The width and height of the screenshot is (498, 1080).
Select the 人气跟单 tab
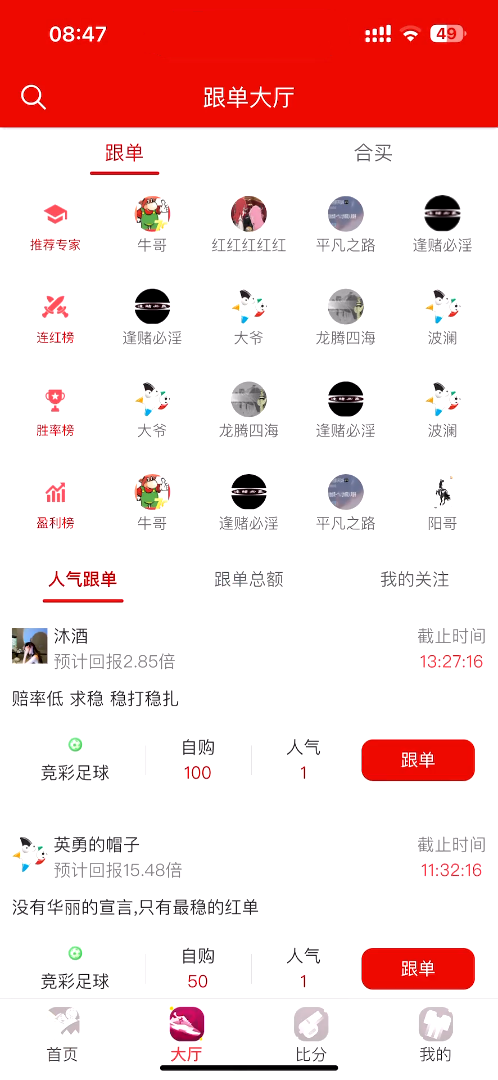pos(83,579)
